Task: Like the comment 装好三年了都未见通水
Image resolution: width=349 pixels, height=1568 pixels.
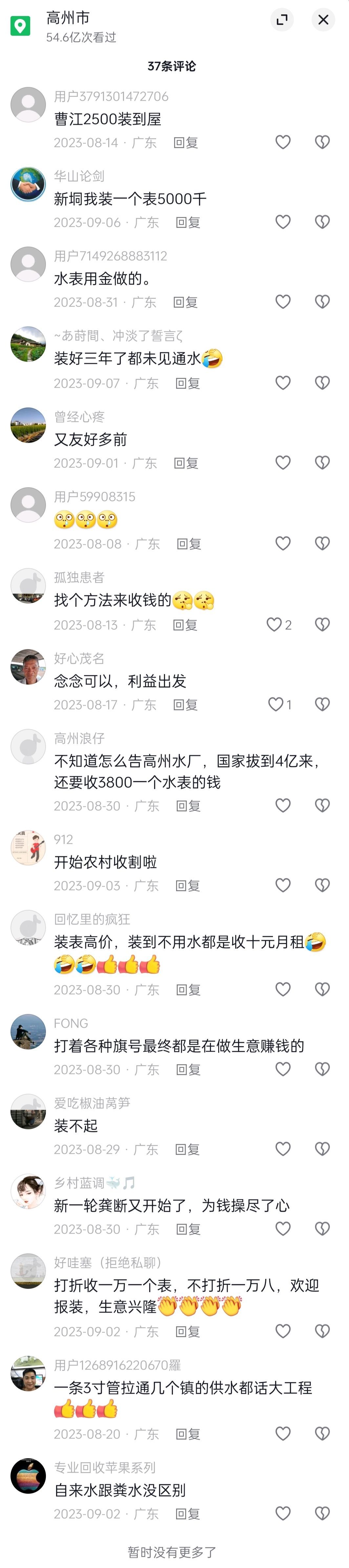Action: click(283, 383)
